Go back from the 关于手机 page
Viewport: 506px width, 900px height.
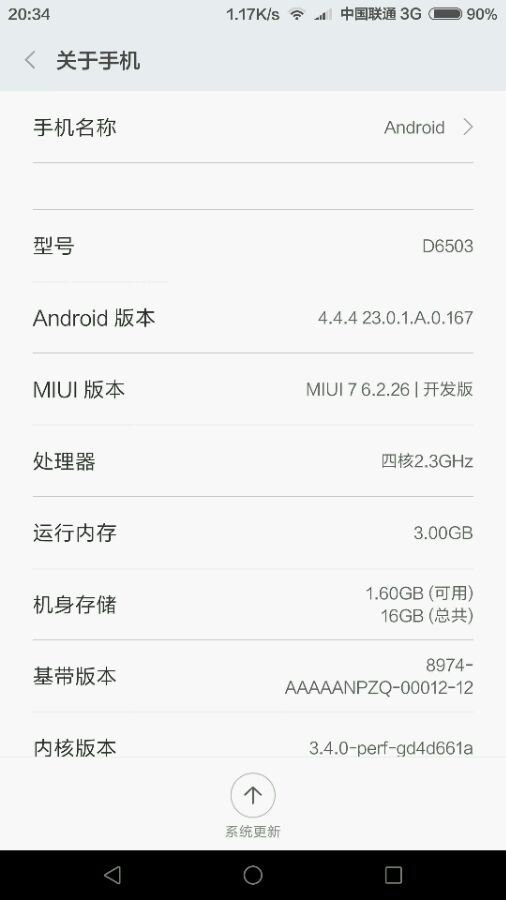pyautogui.click(x=31, y=60)
